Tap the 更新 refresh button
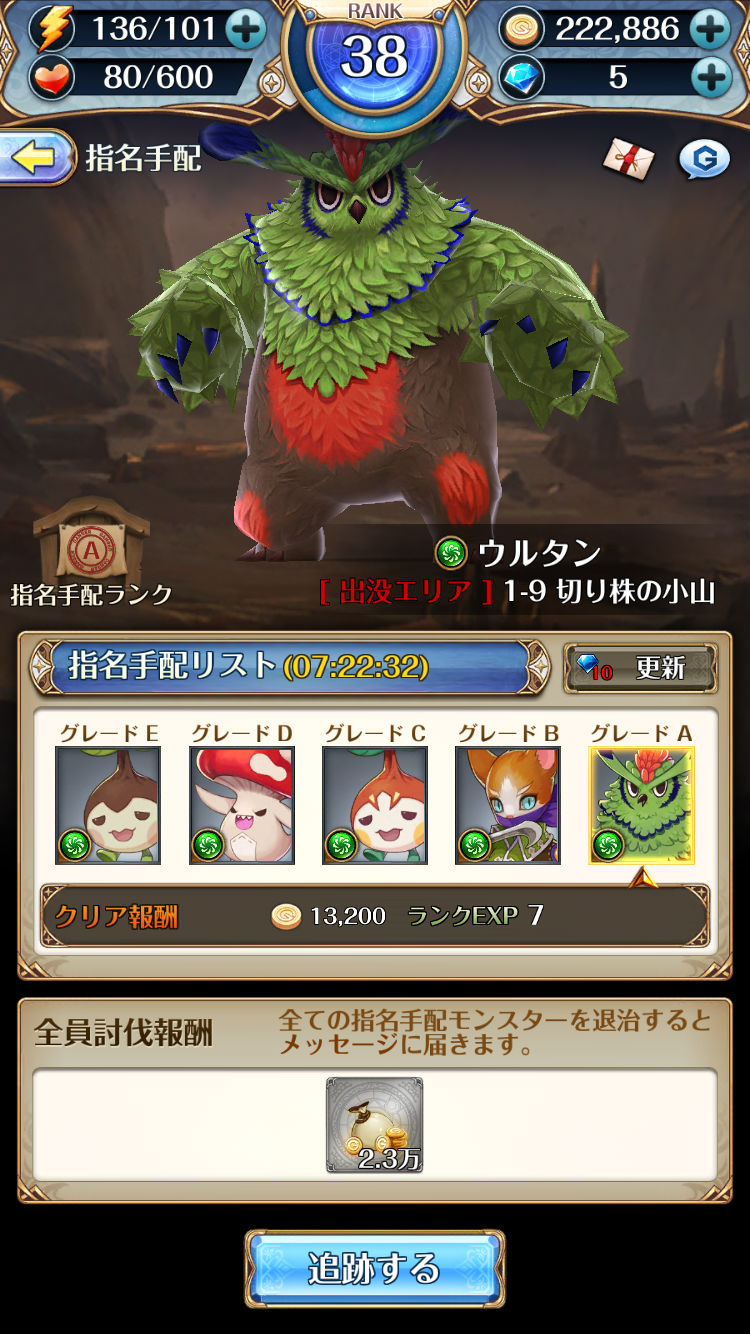 click(x=641, y=668)
